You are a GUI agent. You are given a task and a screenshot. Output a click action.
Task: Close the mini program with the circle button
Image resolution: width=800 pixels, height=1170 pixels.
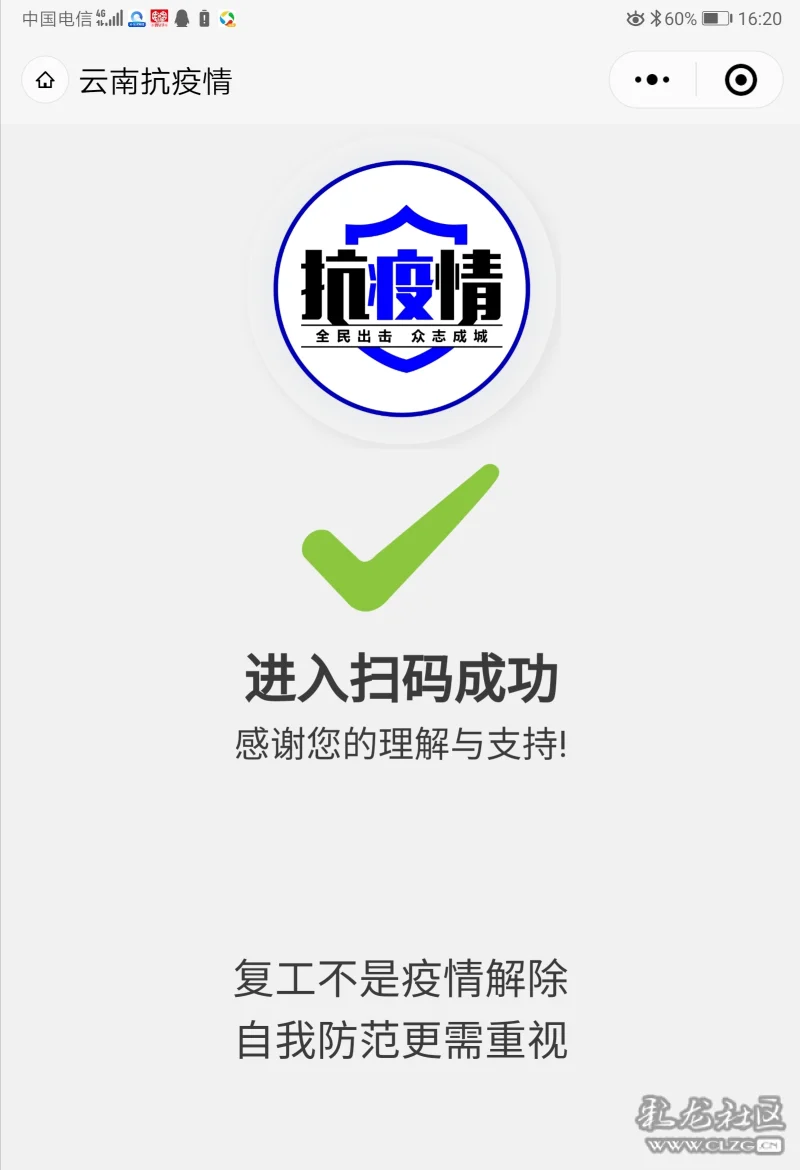point(740,80)
